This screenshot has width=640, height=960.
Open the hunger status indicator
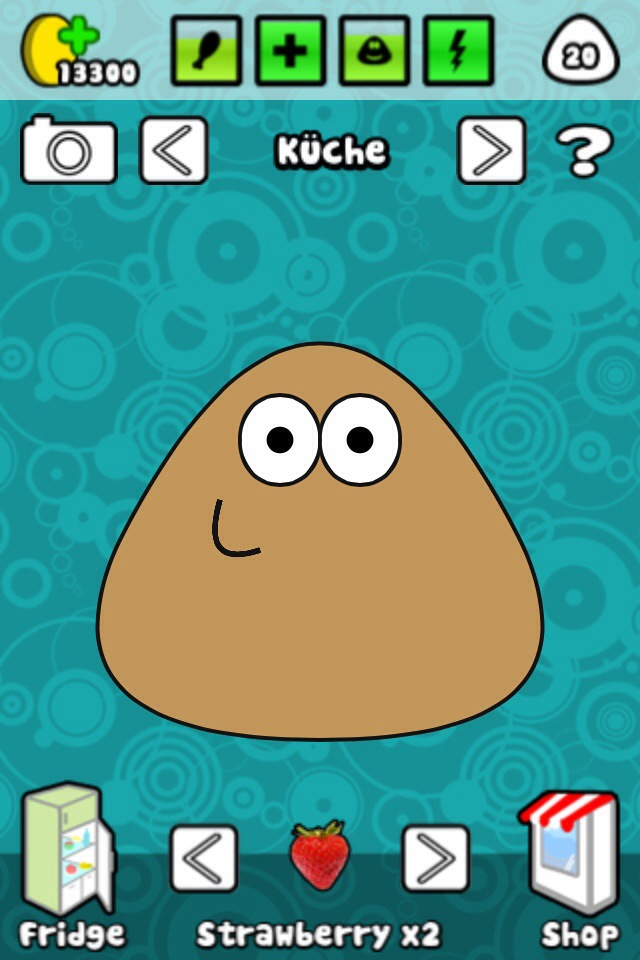pyautogui.click(x=207, y=50)
